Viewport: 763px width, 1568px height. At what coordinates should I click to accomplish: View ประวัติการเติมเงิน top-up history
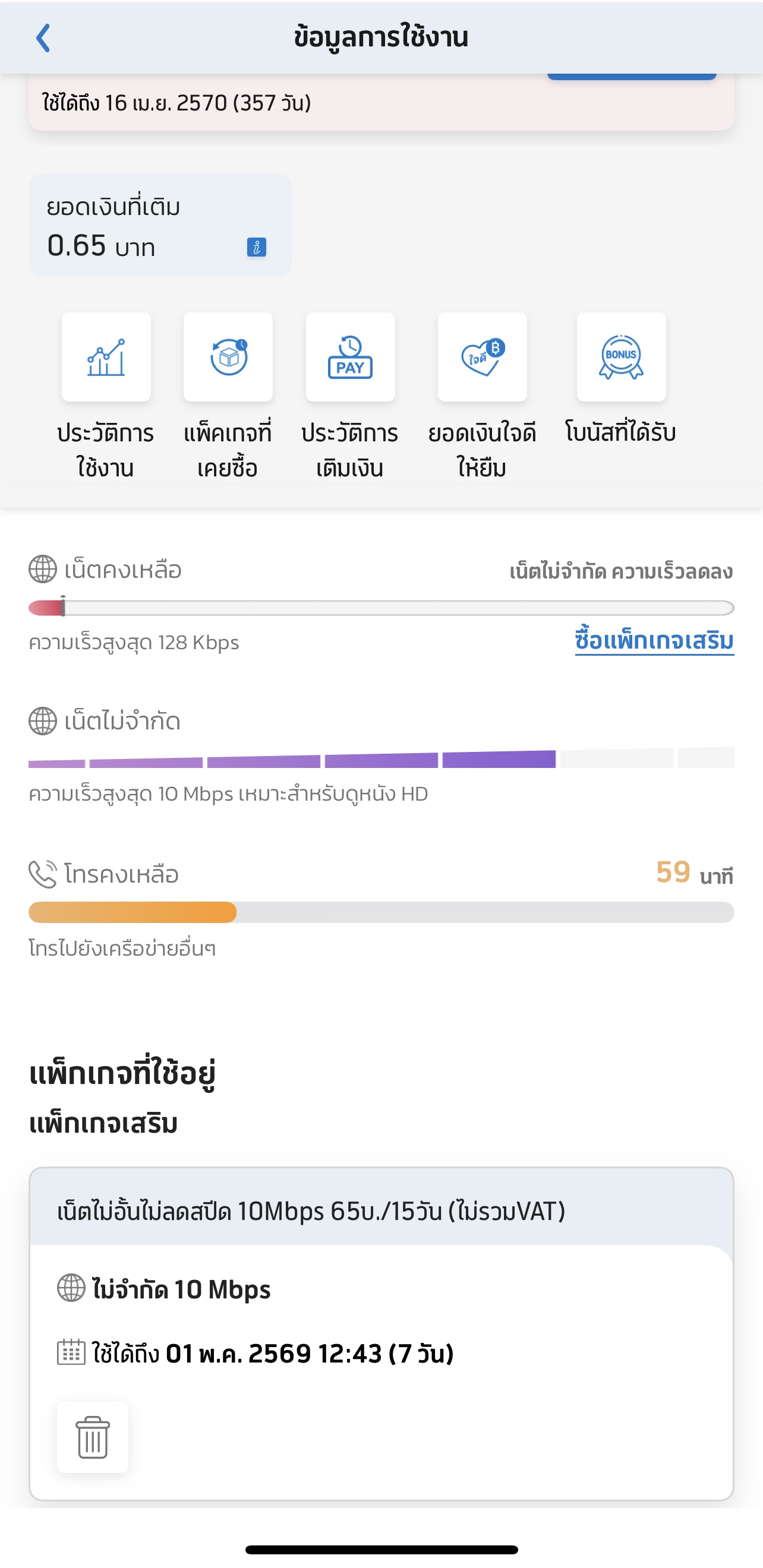click(x=350, y=358)
